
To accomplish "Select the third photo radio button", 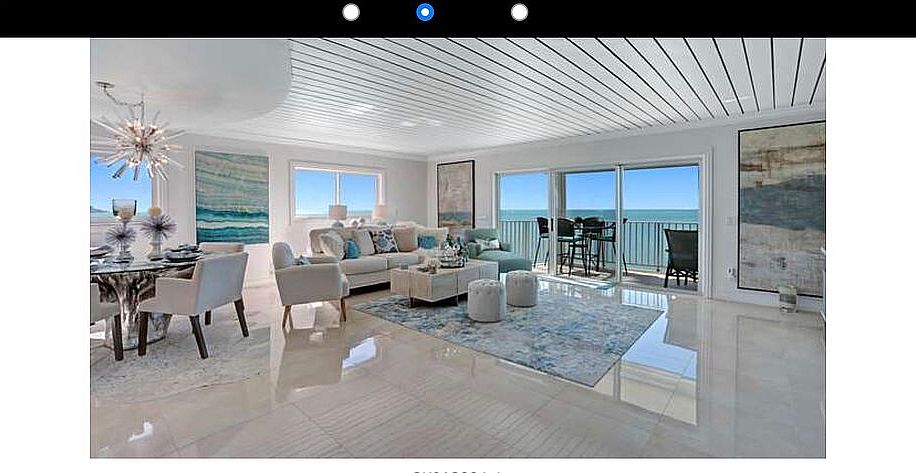I will [x=519, y=12].
